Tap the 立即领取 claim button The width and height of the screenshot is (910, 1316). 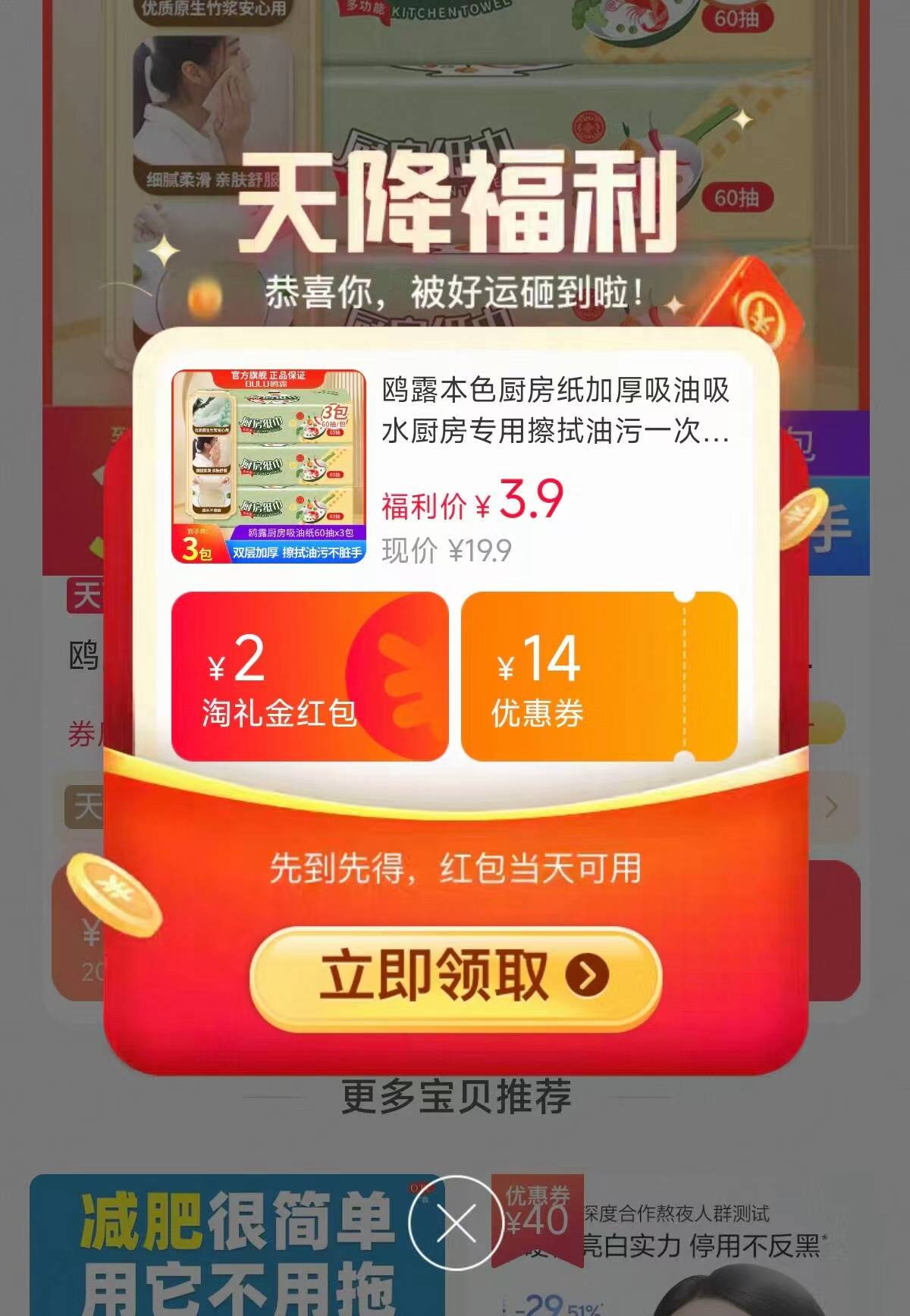pyautogui.click(x=455, y=976)
